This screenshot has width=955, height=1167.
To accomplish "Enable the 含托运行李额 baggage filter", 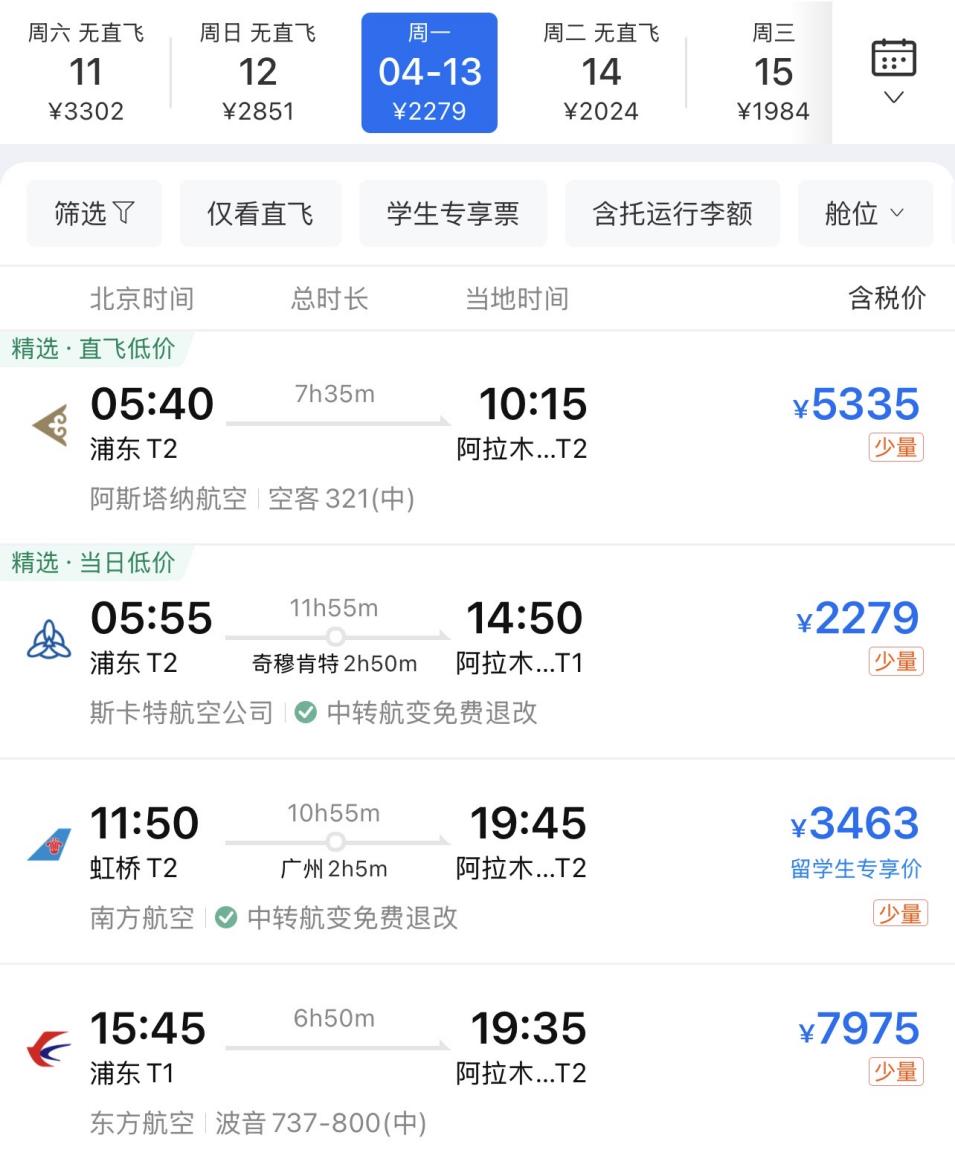I will click(x=672, y=212).
